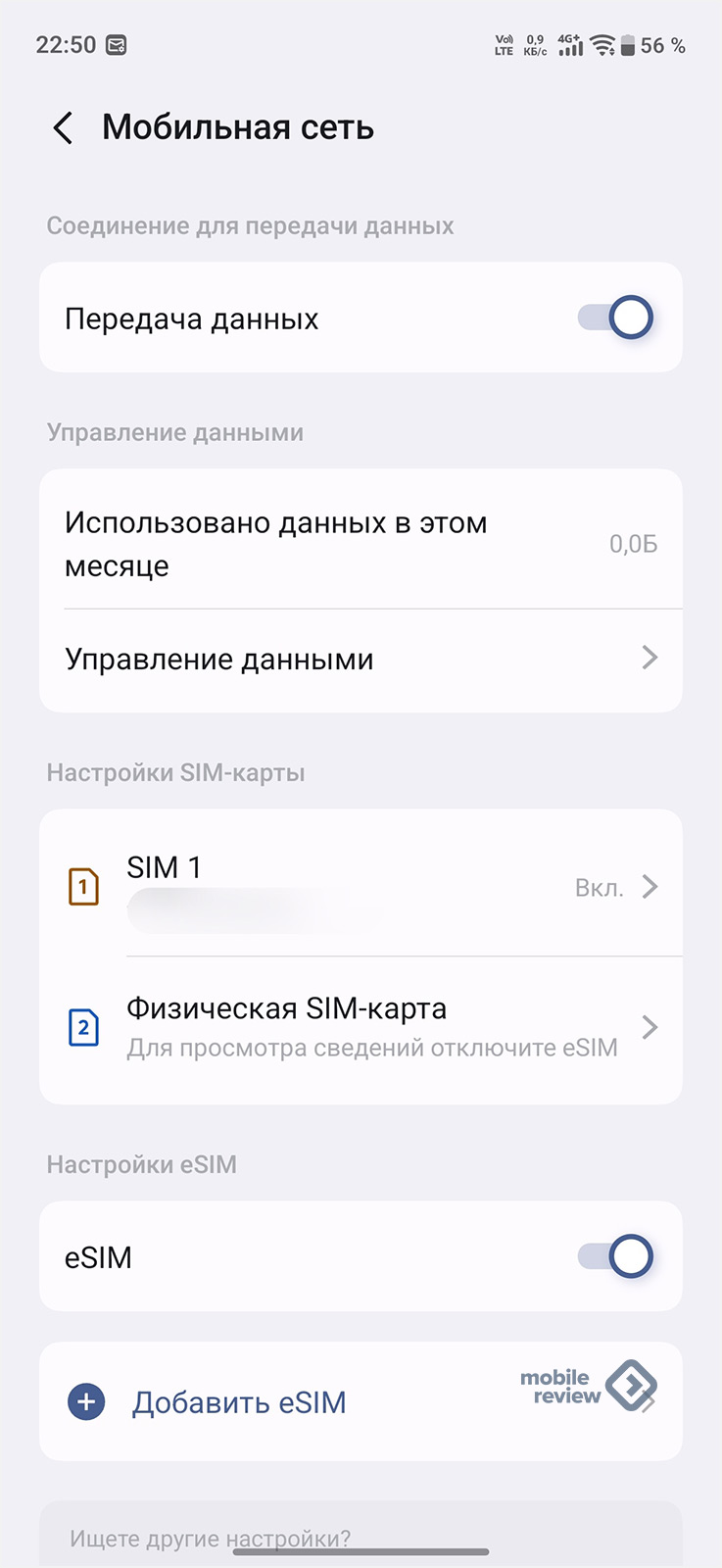Turn off the Передача данных switch

coord(615,318)
